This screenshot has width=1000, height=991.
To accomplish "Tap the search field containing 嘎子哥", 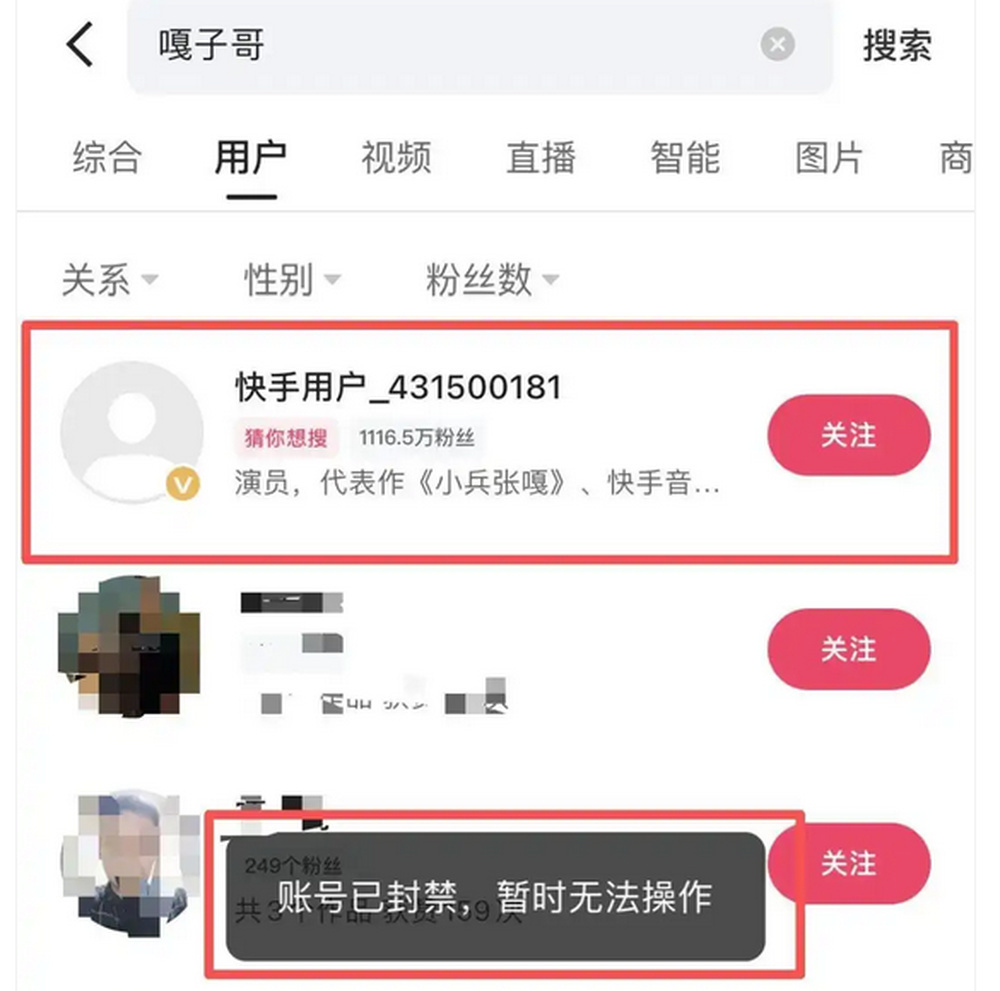I will click(450, 45).
